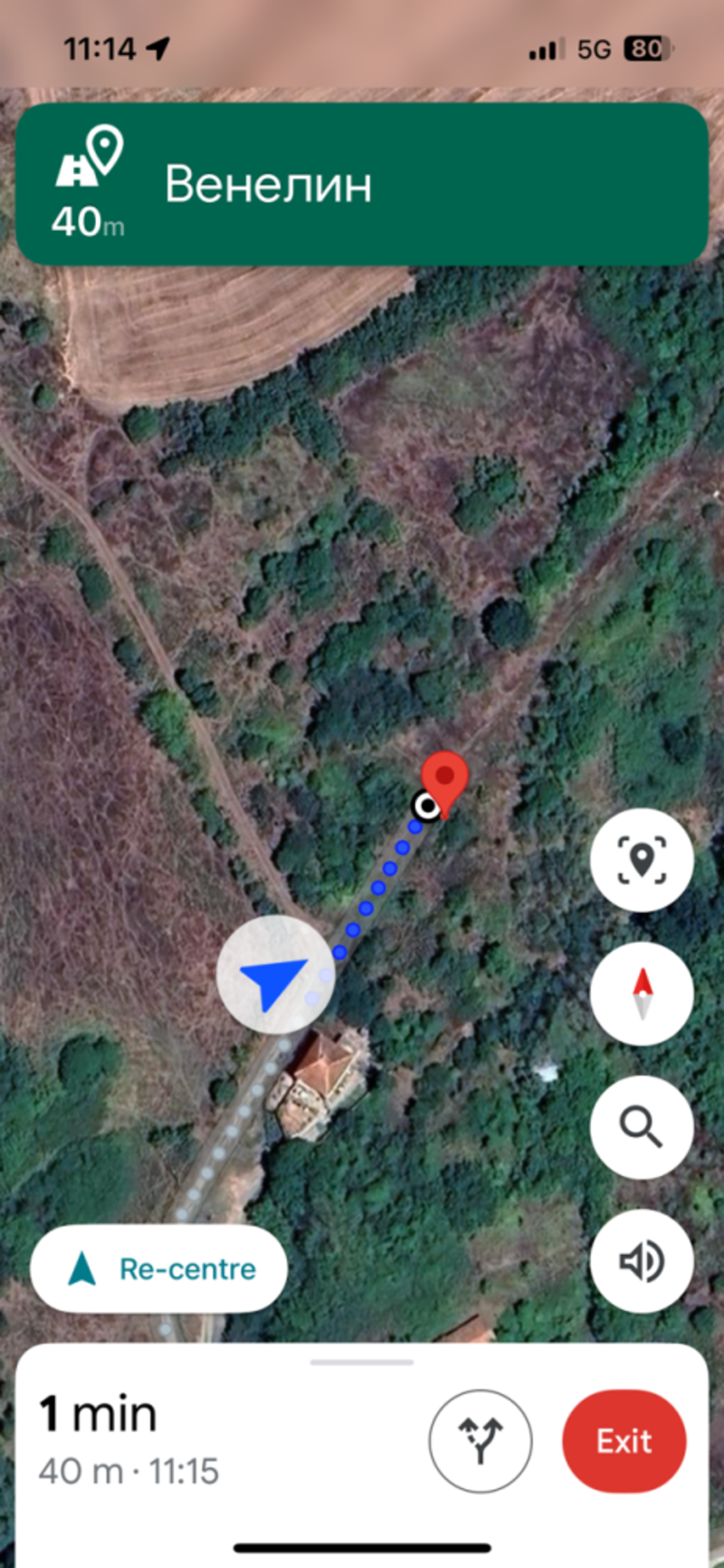
Task: Show alternative routes icon
Action: tap(481, 1440)
